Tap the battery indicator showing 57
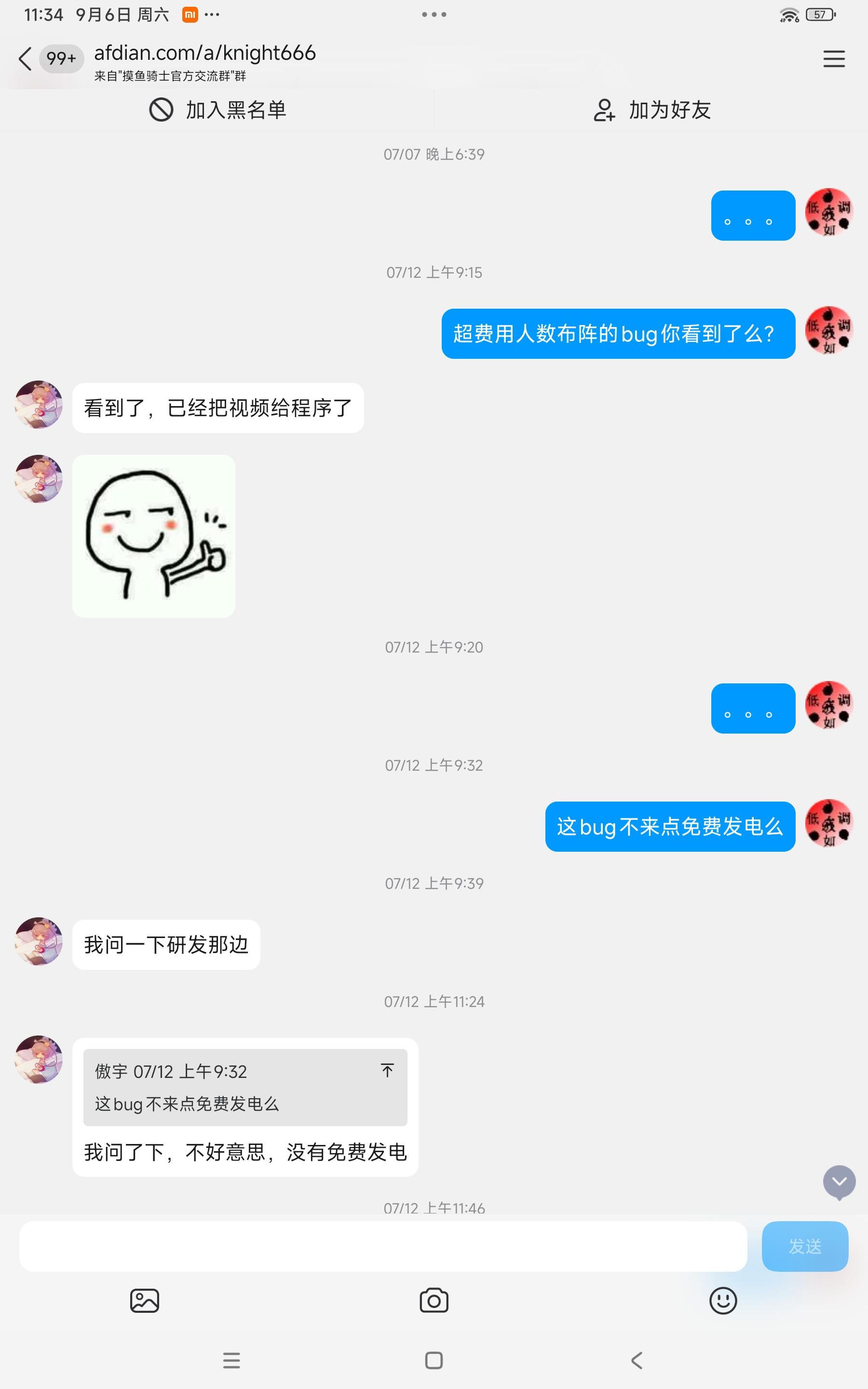This screenshot has height=1389, width=868. (820, 14)
